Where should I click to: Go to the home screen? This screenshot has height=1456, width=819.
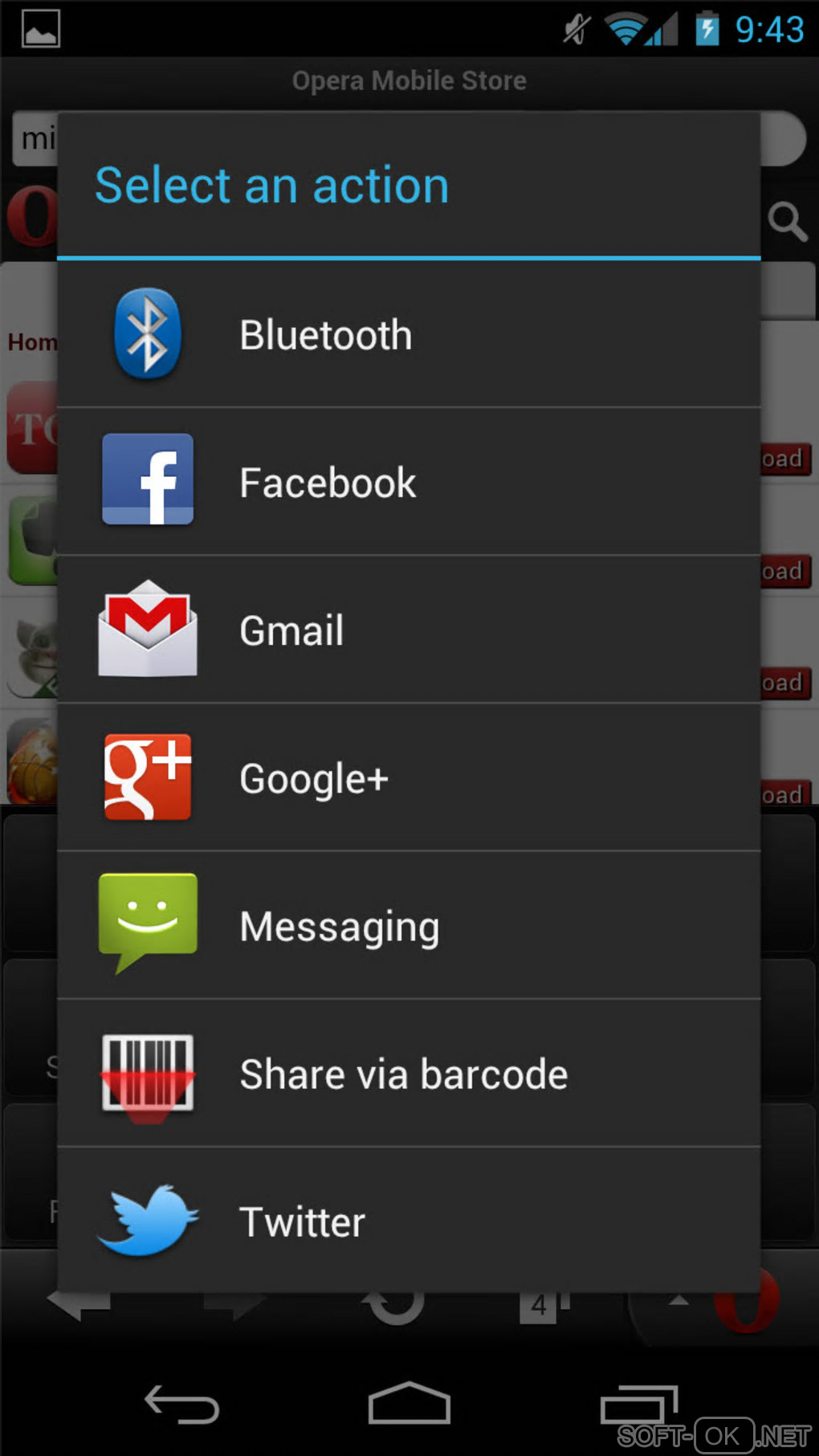click(x=409, y=1405)
